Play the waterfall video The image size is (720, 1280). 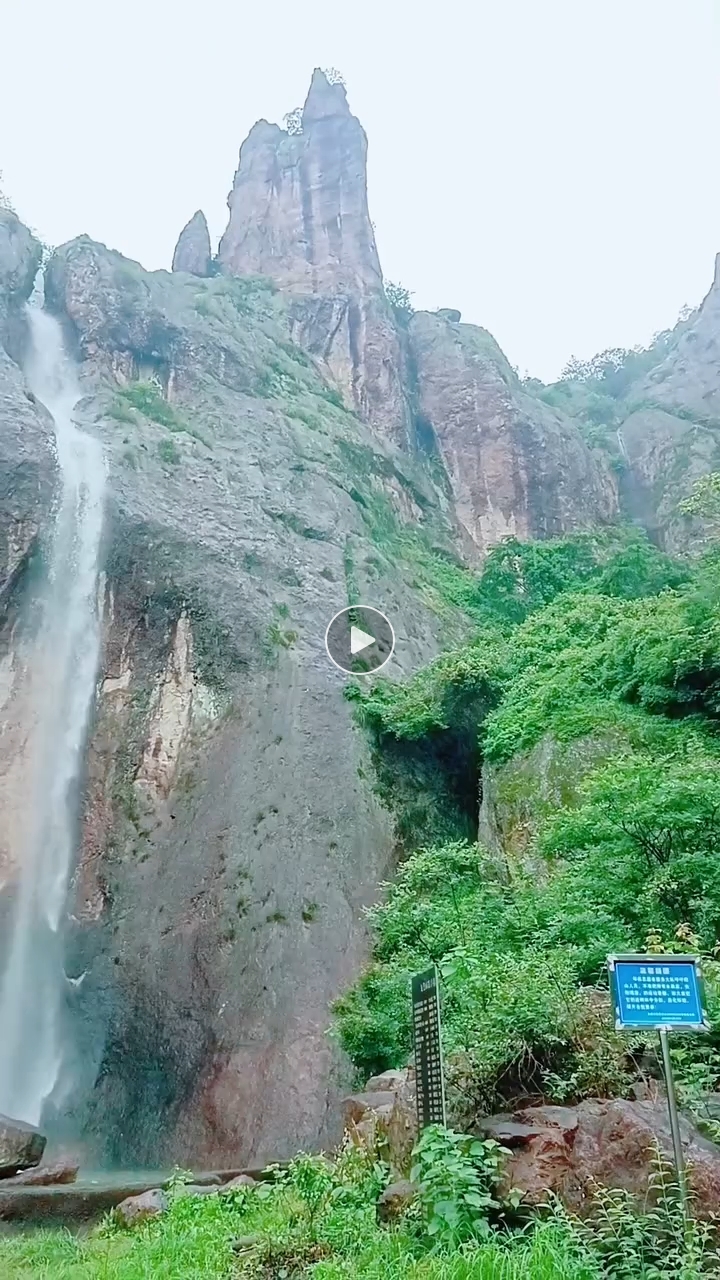point(360,640)
